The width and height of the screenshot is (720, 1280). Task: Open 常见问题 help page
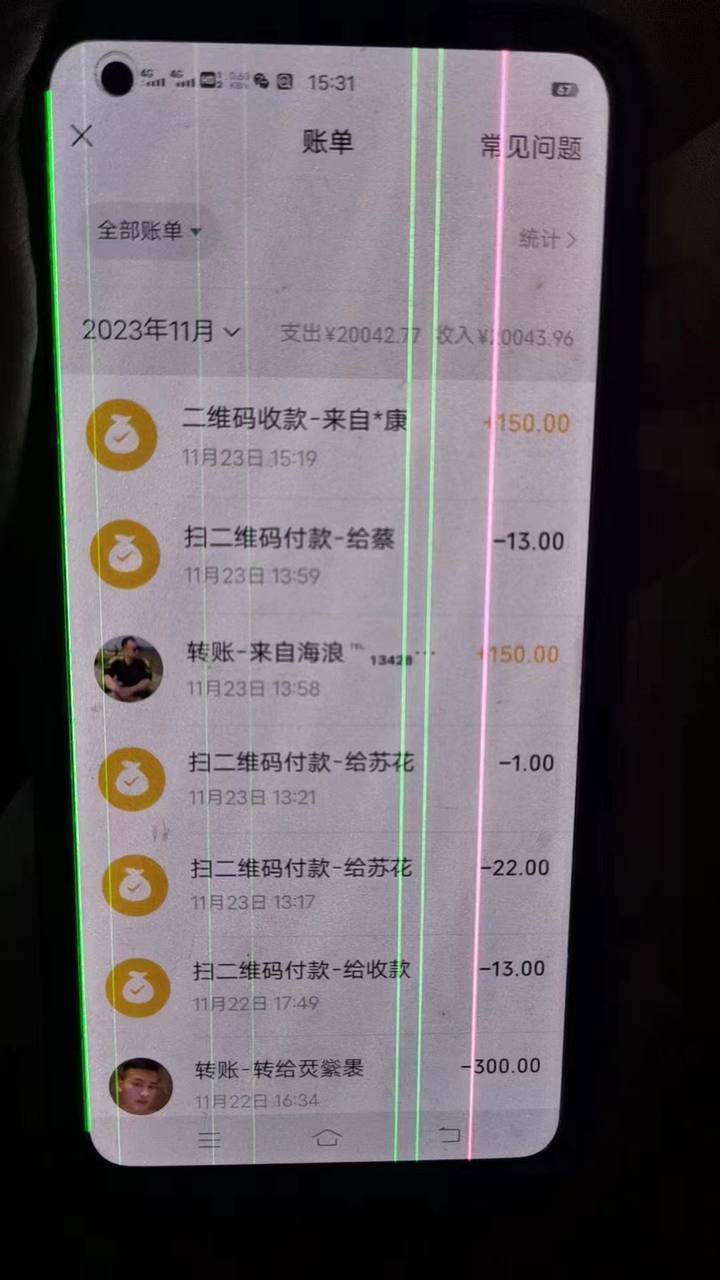(530, 147)
